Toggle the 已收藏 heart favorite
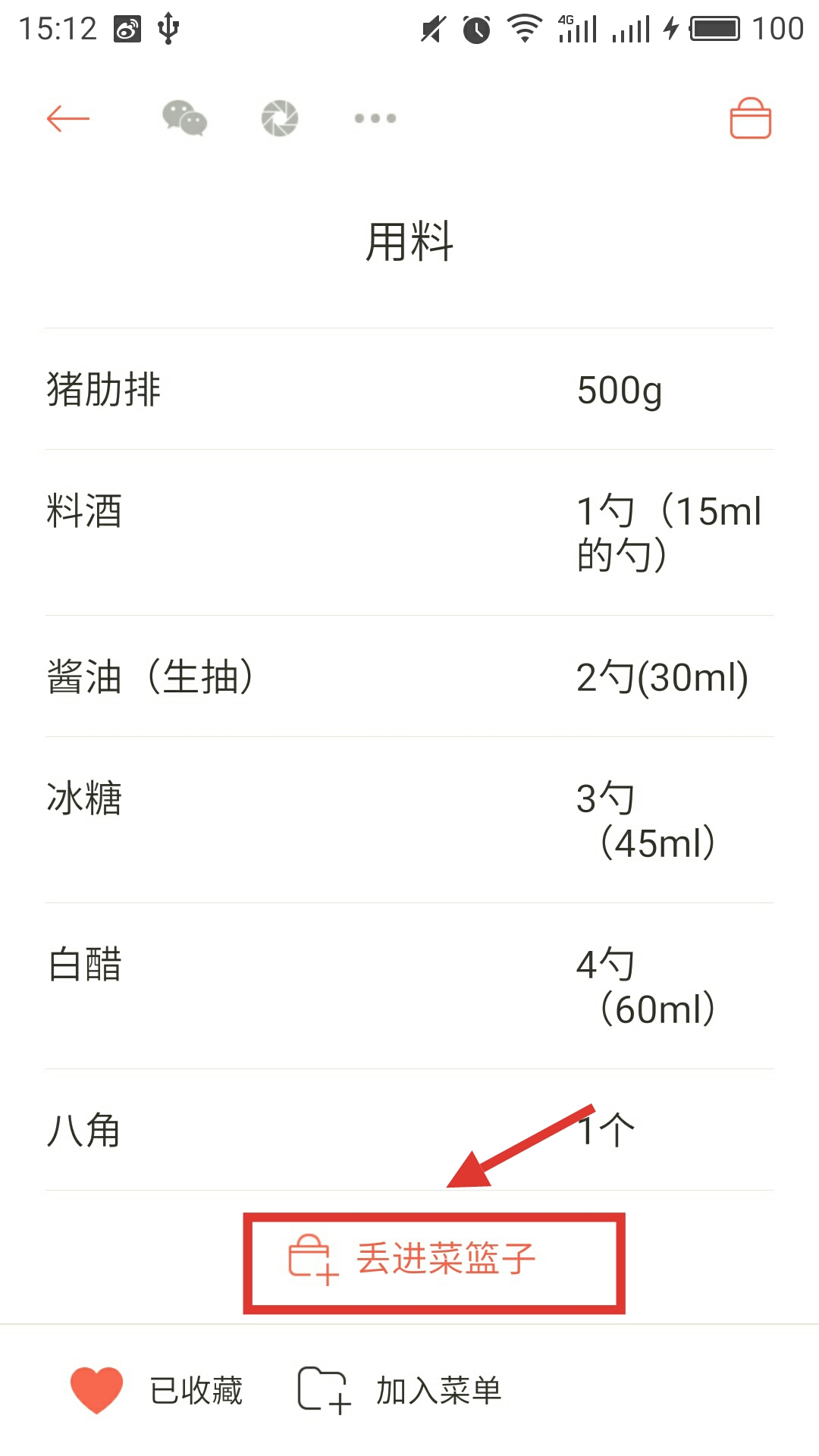 pos(97,1390)
